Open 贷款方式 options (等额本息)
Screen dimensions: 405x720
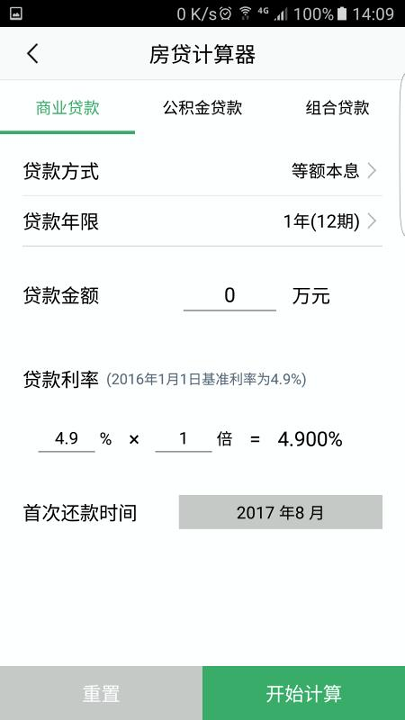(x=202, y=171)
